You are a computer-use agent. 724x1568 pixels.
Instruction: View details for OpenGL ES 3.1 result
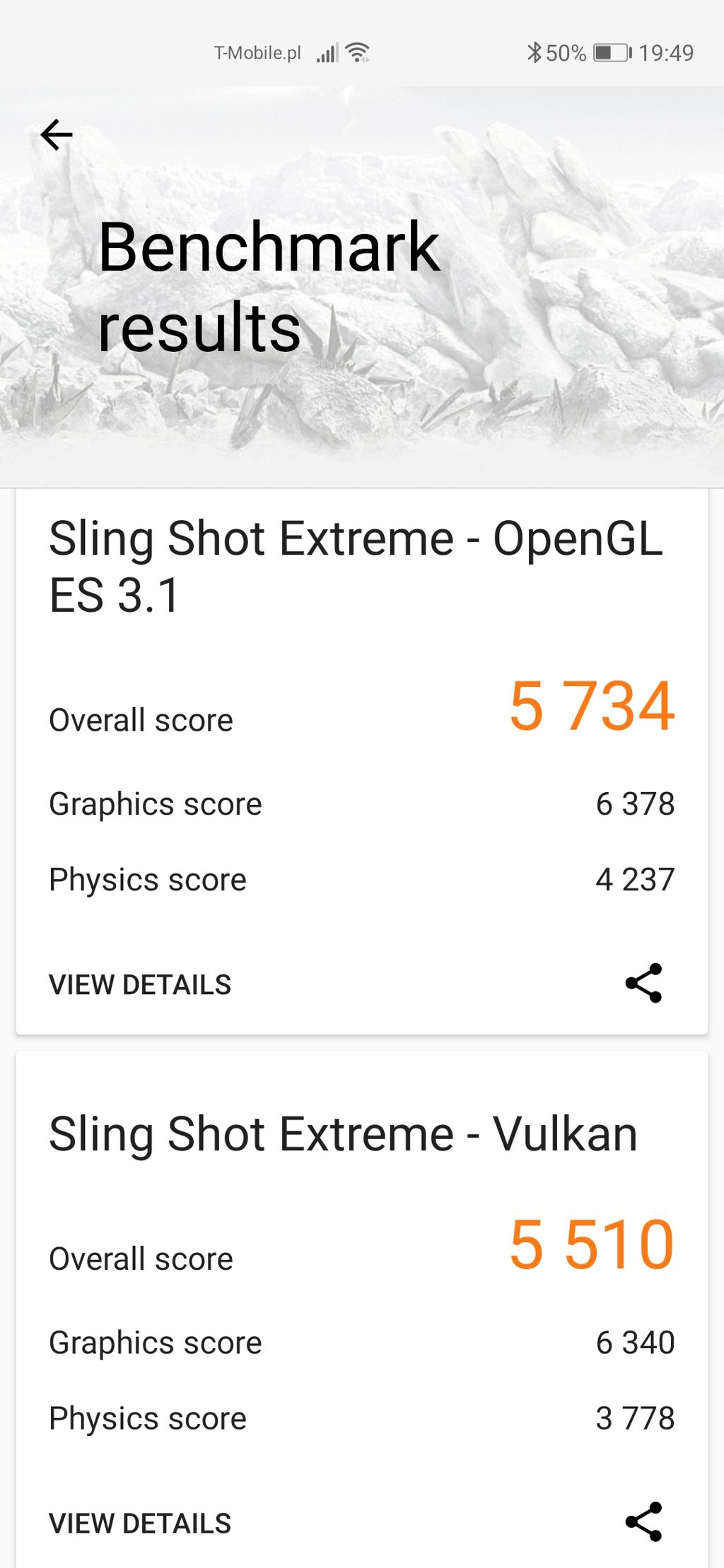pos(140,984)
